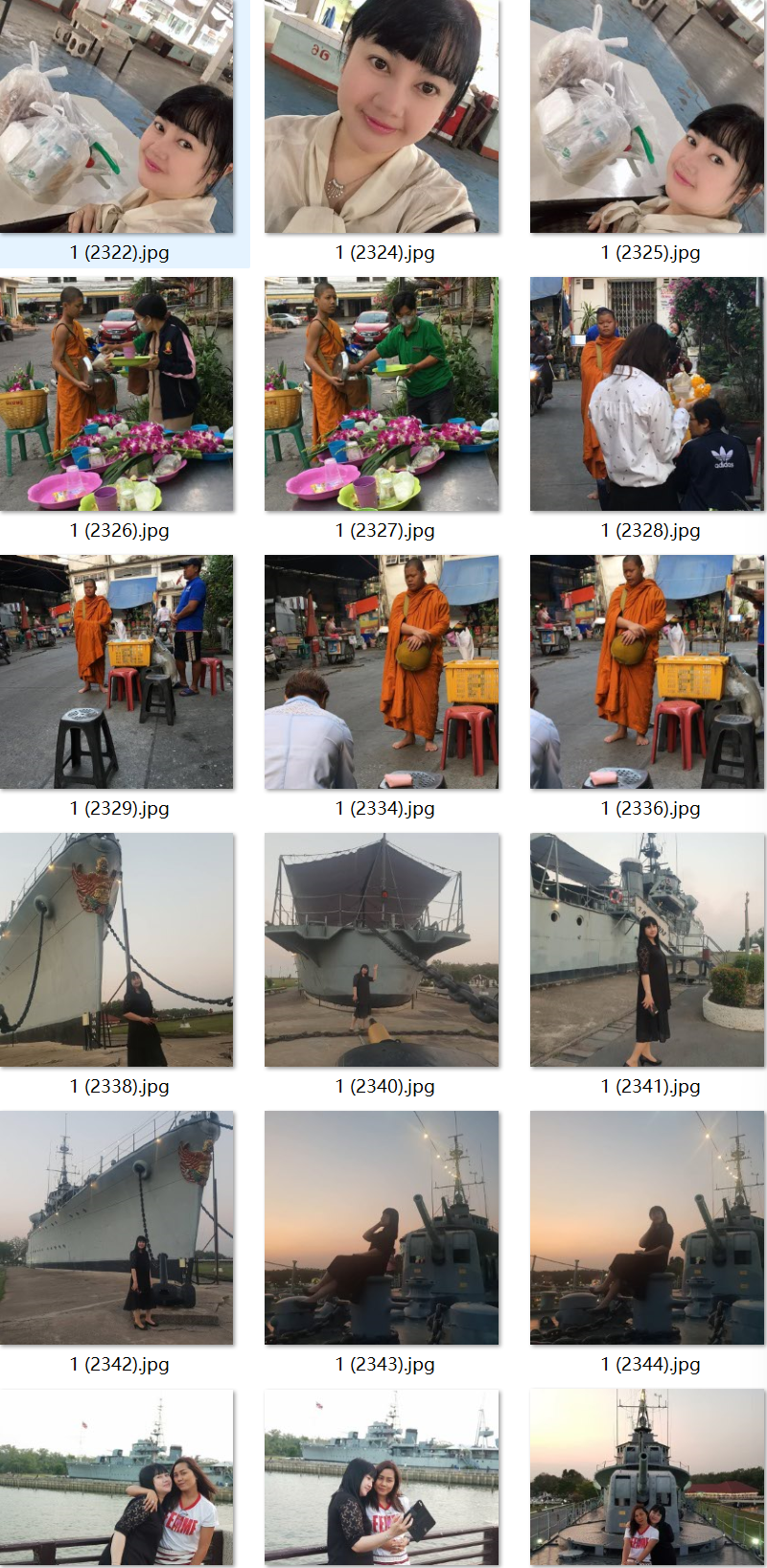The height and width of the screenshot is (1568, 767).
Task: Select the photo 1 (2324).jpg
Action: tap(382, 116)
